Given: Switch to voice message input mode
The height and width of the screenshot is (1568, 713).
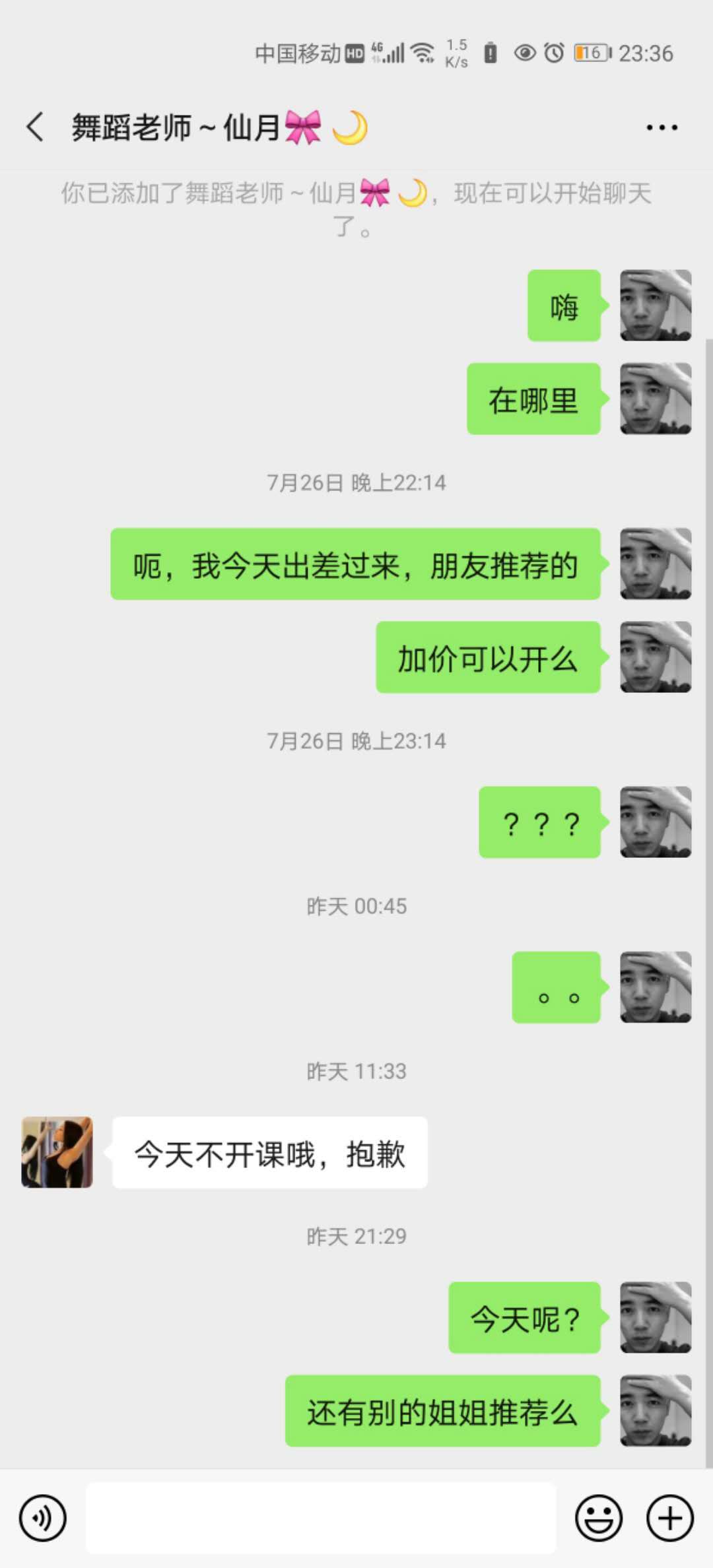Looking at the screenshot, I should pos(42,1517).
